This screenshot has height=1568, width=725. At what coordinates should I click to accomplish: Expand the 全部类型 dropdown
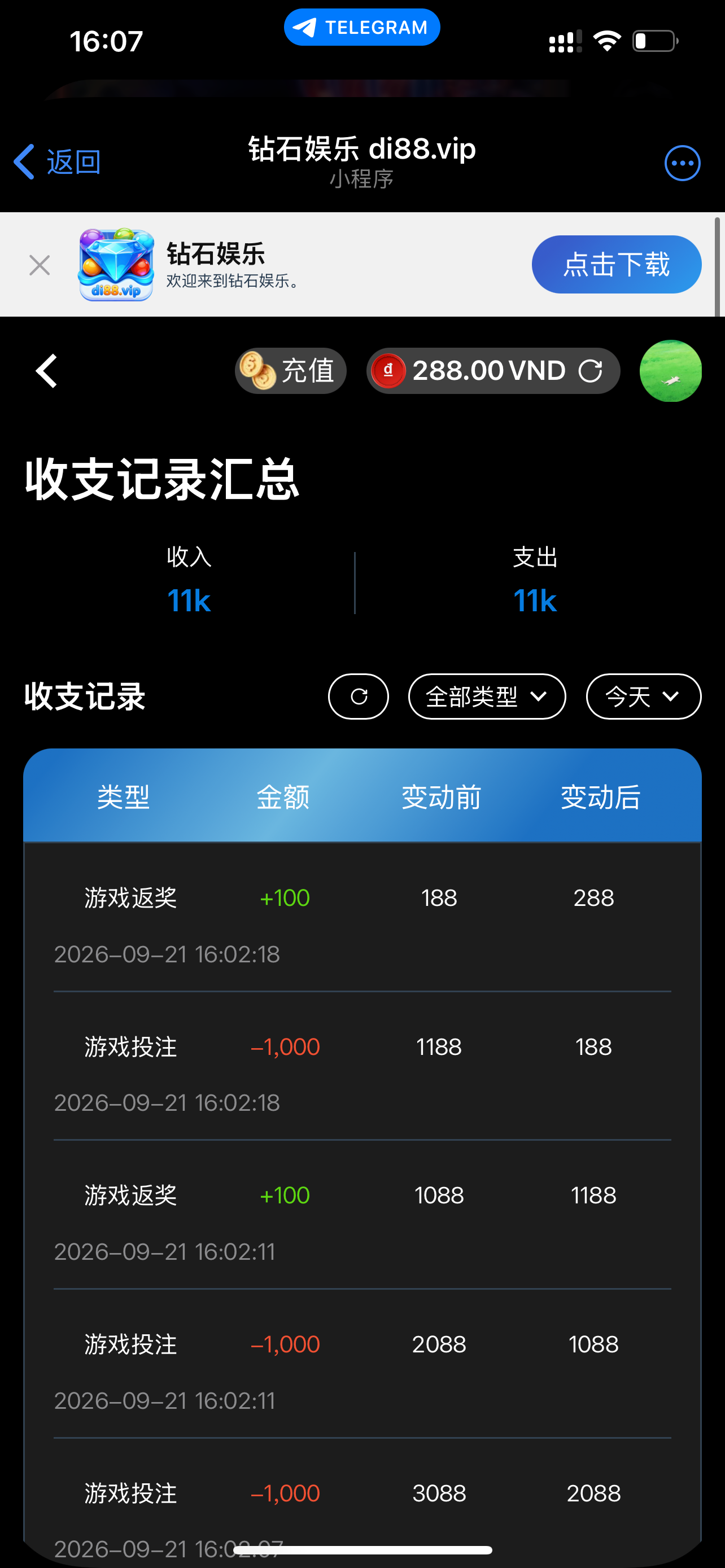[x=486, y=697]
